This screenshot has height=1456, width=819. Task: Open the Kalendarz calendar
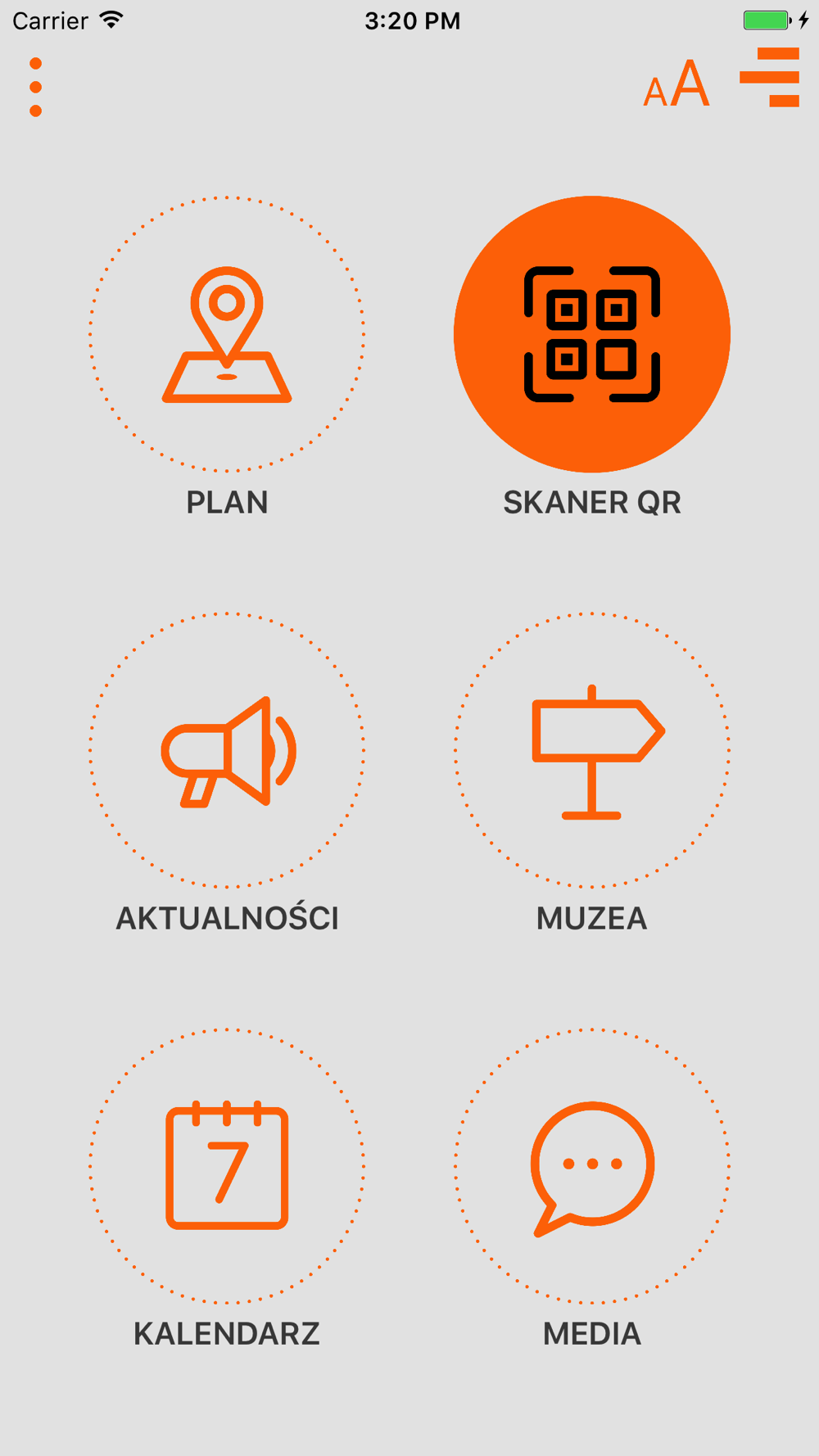pyautogui.click(x=227, y=1166)
